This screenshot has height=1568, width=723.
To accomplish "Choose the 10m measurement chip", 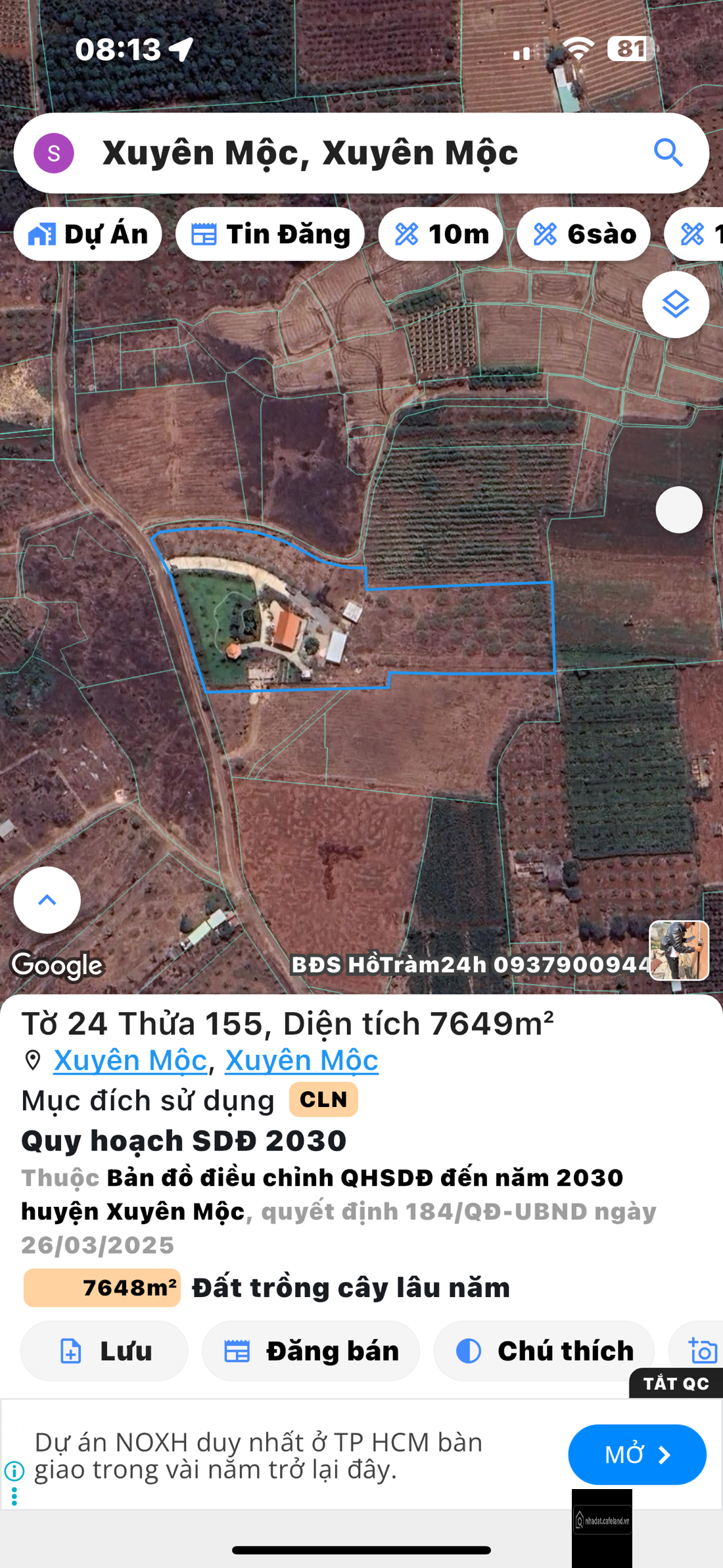I will [x=441, y=234].
